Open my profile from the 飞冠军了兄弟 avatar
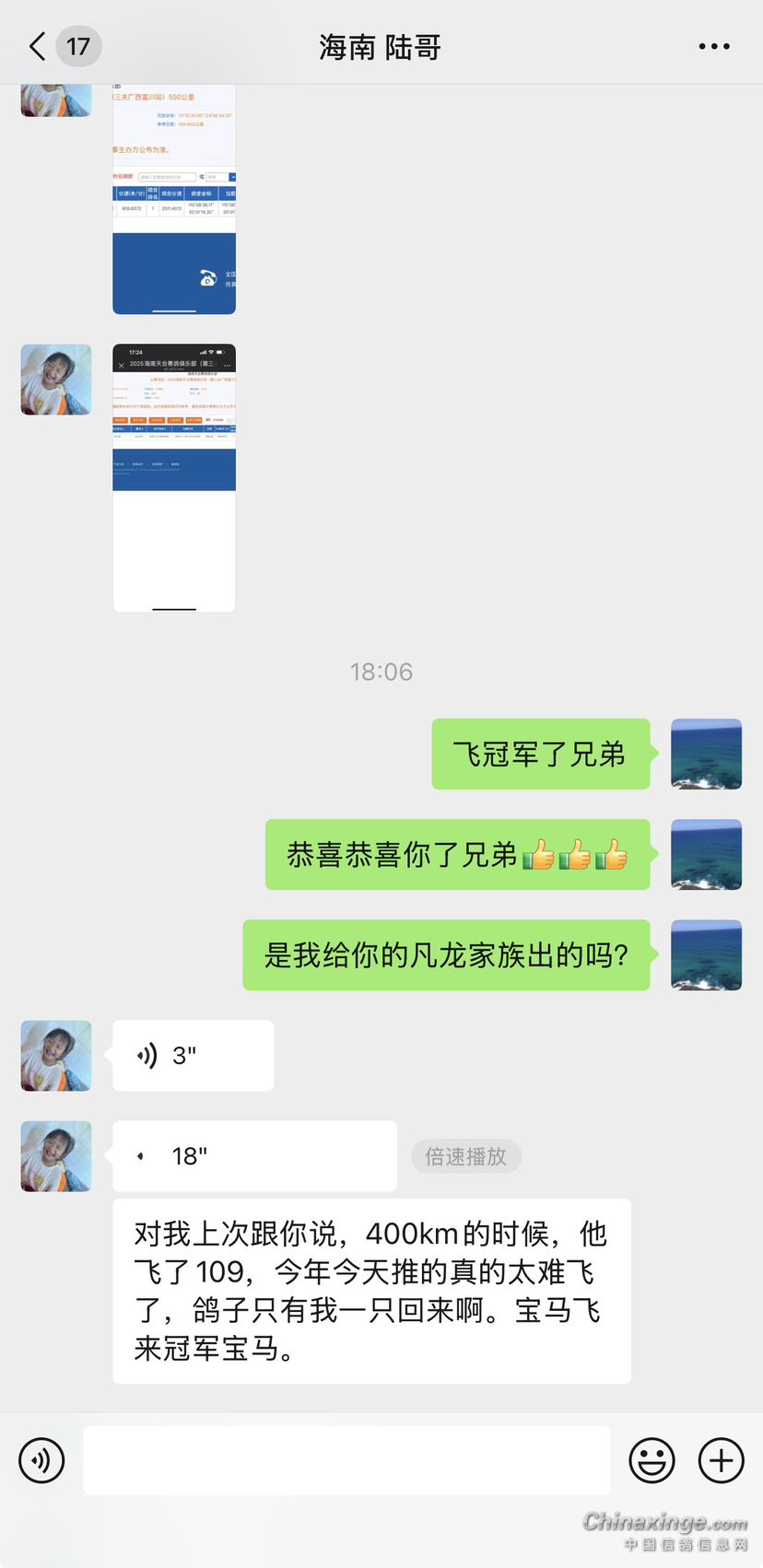 tap(706, 754)
